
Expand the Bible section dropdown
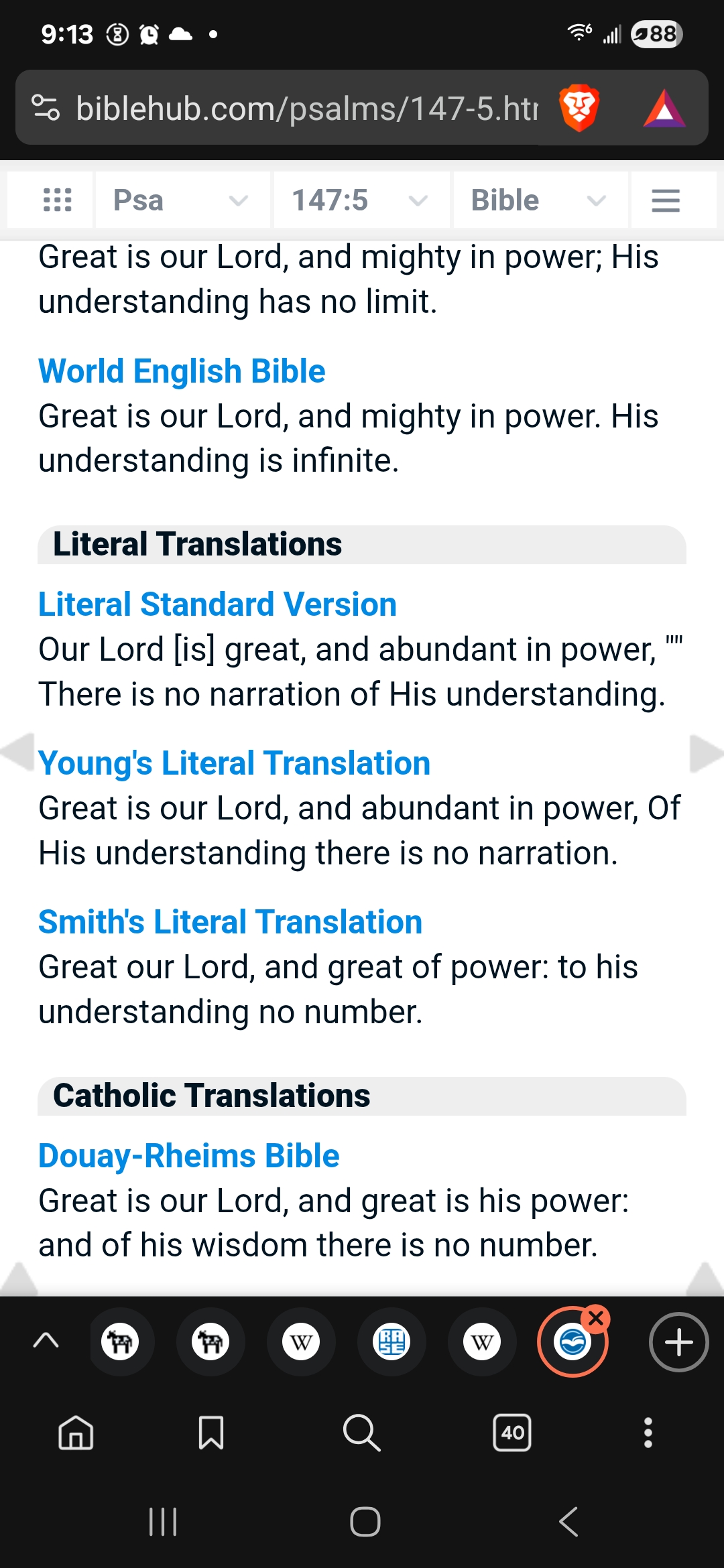coord(540,200)
